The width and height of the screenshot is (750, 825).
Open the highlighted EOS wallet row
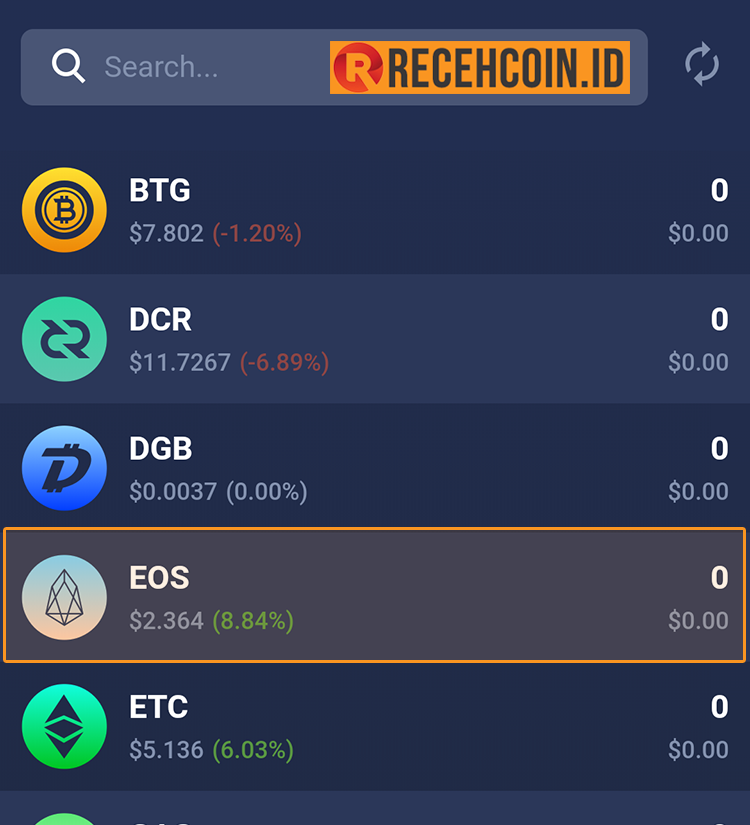[x=375, y=597]
